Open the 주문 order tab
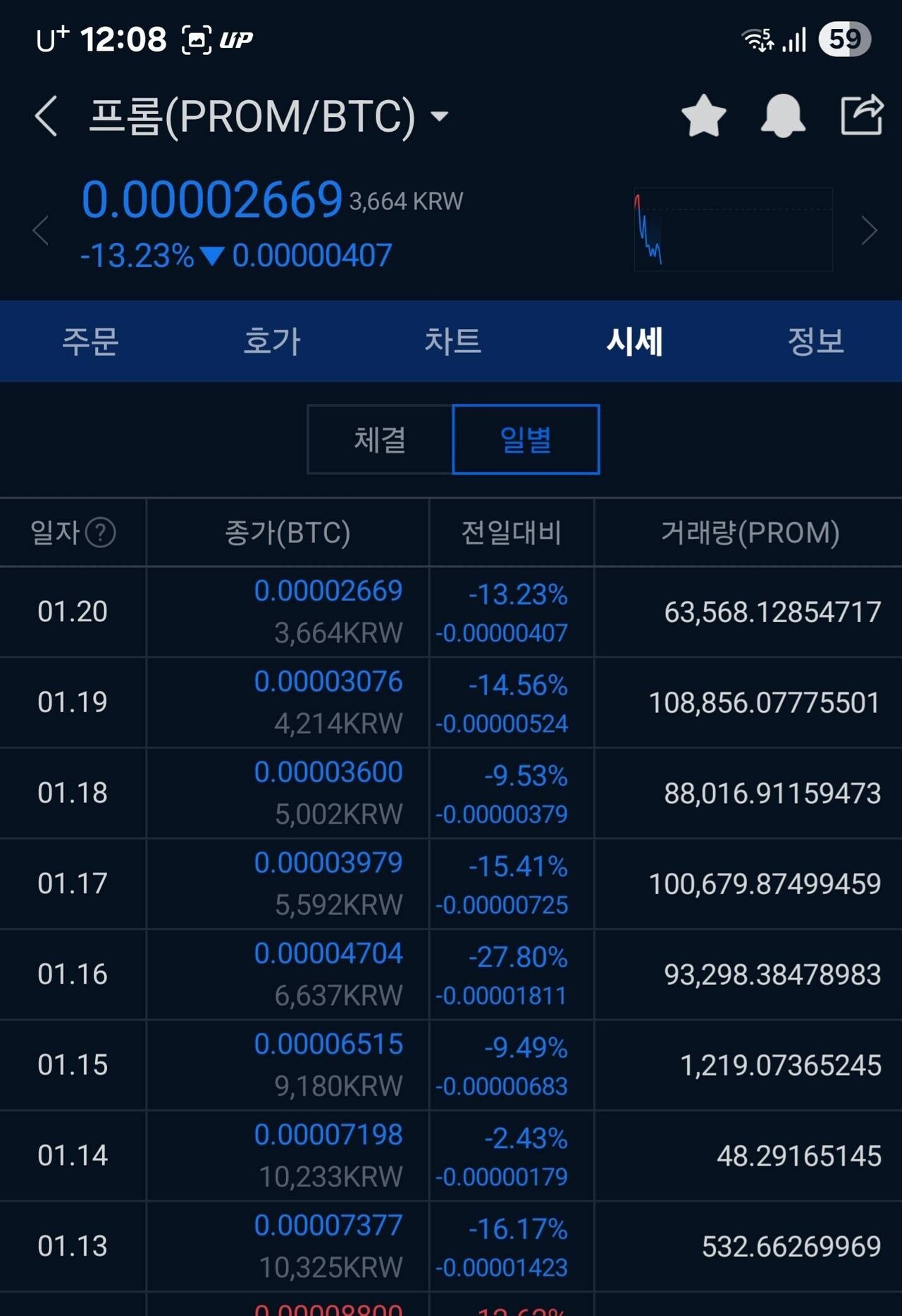This screenshot has width=902, height=1316. click(90, 341)
